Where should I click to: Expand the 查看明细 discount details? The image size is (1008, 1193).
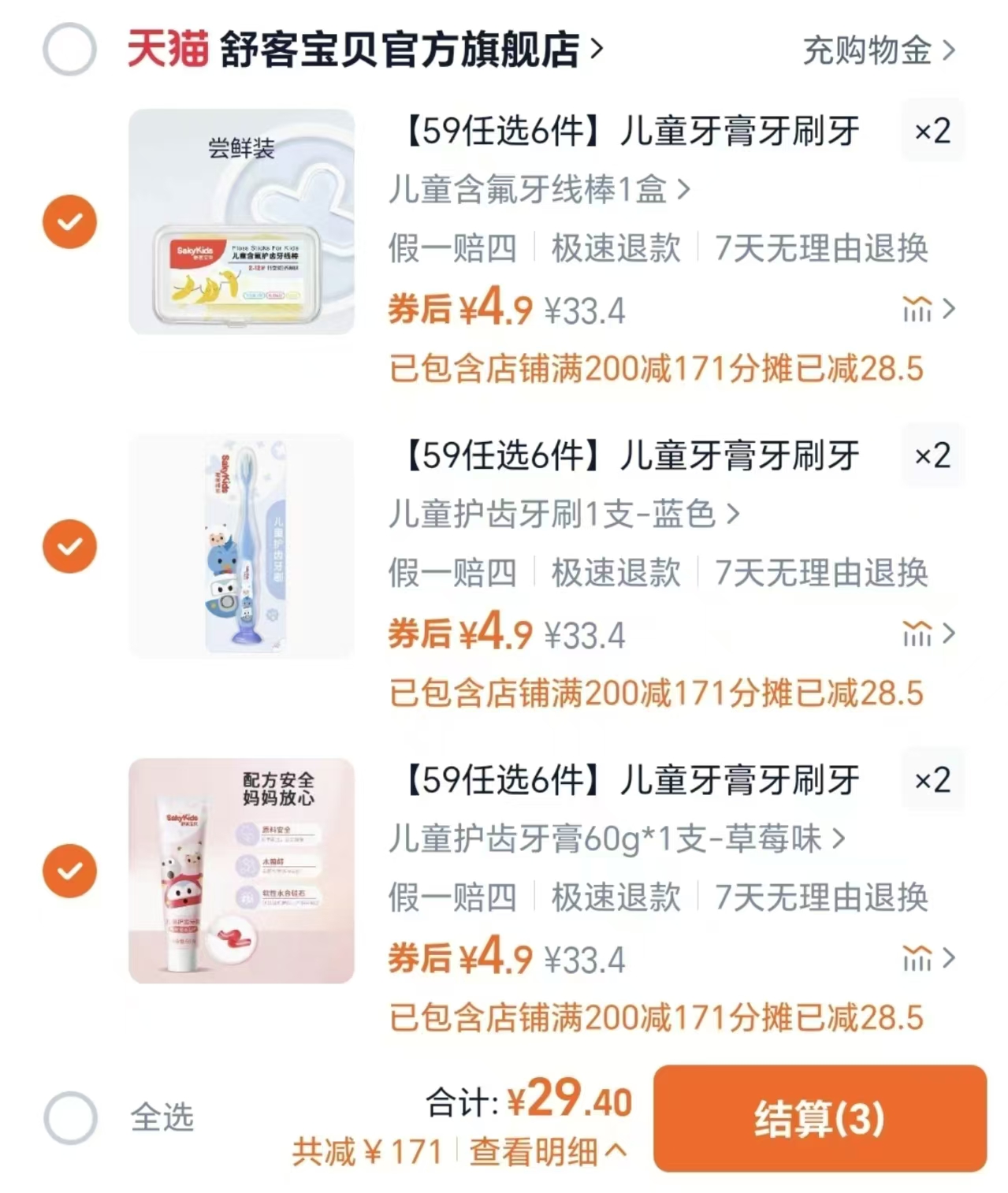(542, 1151)
